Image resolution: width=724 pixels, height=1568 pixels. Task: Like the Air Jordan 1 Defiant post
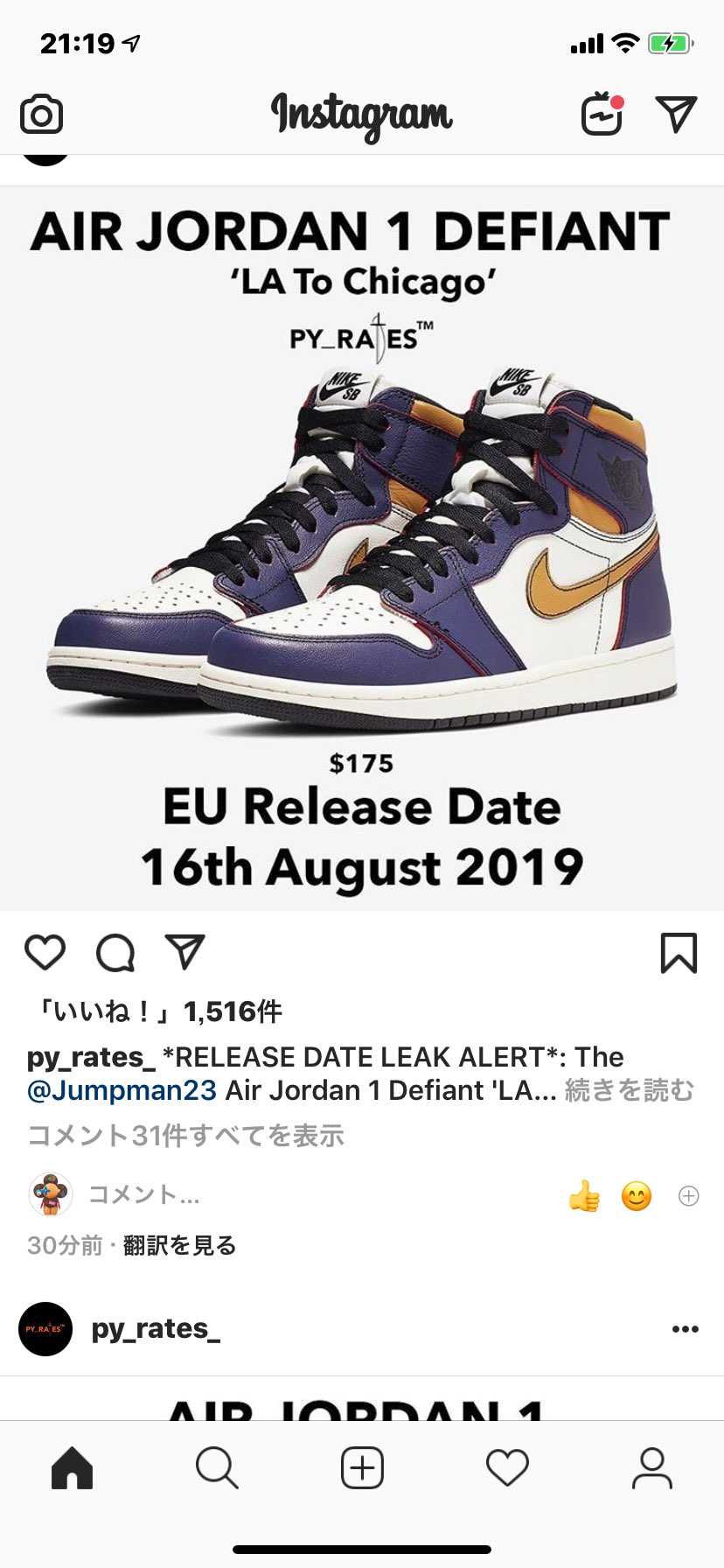[x=45, y=952]
